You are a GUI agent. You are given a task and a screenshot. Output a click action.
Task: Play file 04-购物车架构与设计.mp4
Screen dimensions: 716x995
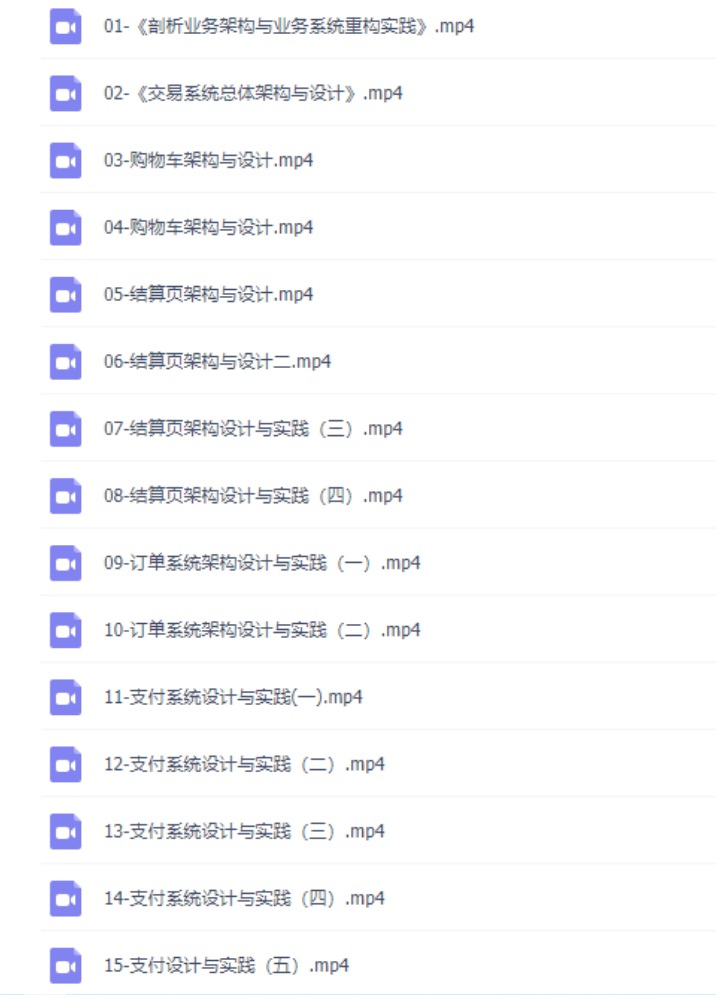[208, 227]
